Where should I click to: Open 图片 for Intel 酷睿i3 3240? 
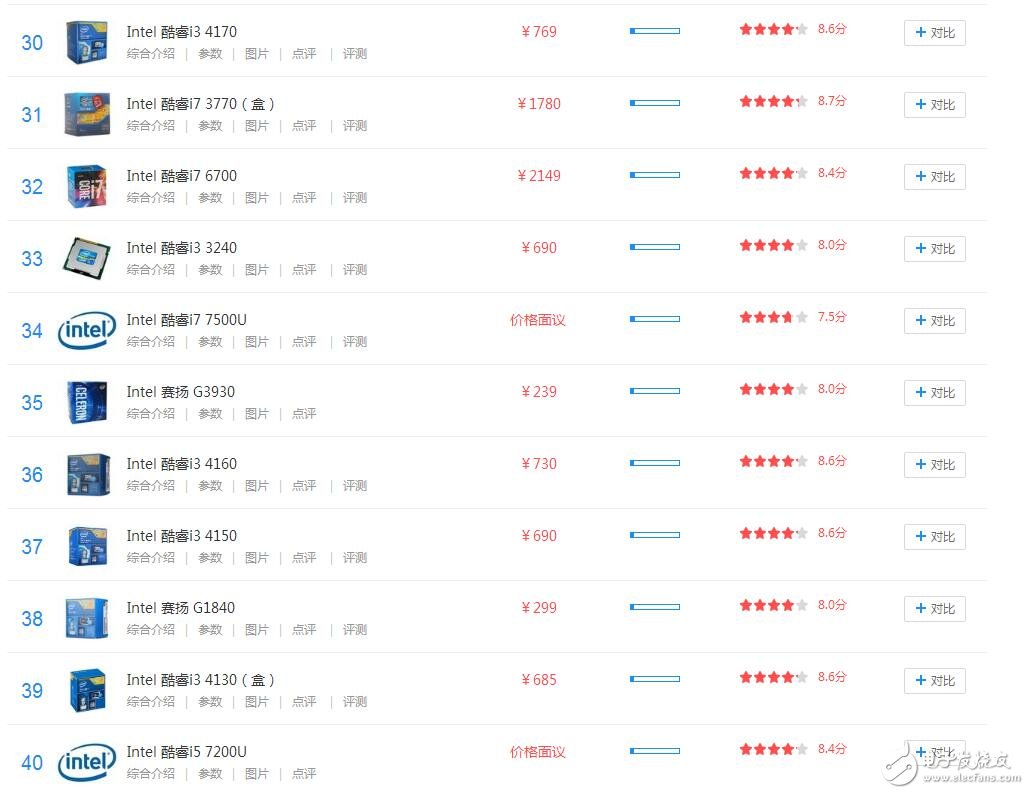tap(257, 270)
